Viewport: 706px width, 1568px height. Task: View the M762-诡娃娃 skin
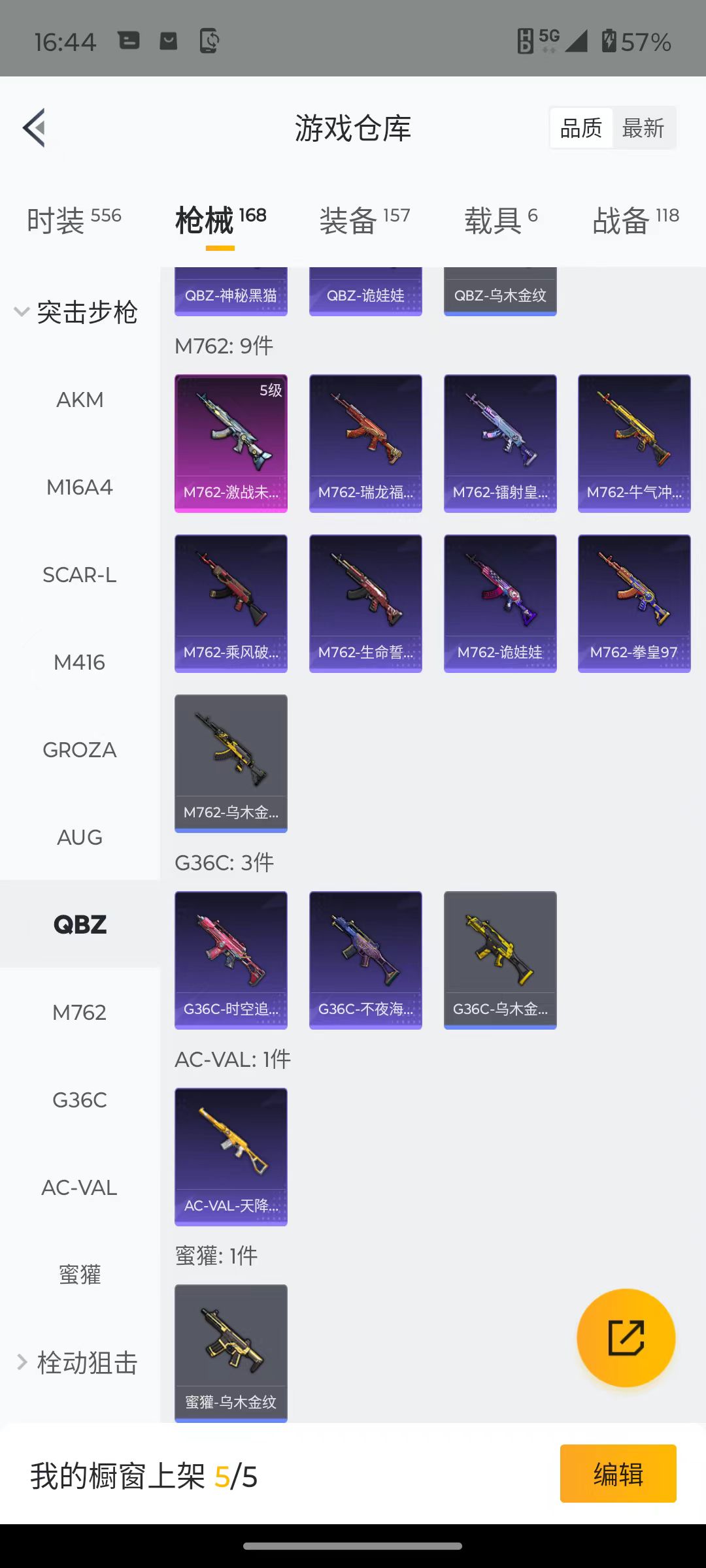(500, 604)
